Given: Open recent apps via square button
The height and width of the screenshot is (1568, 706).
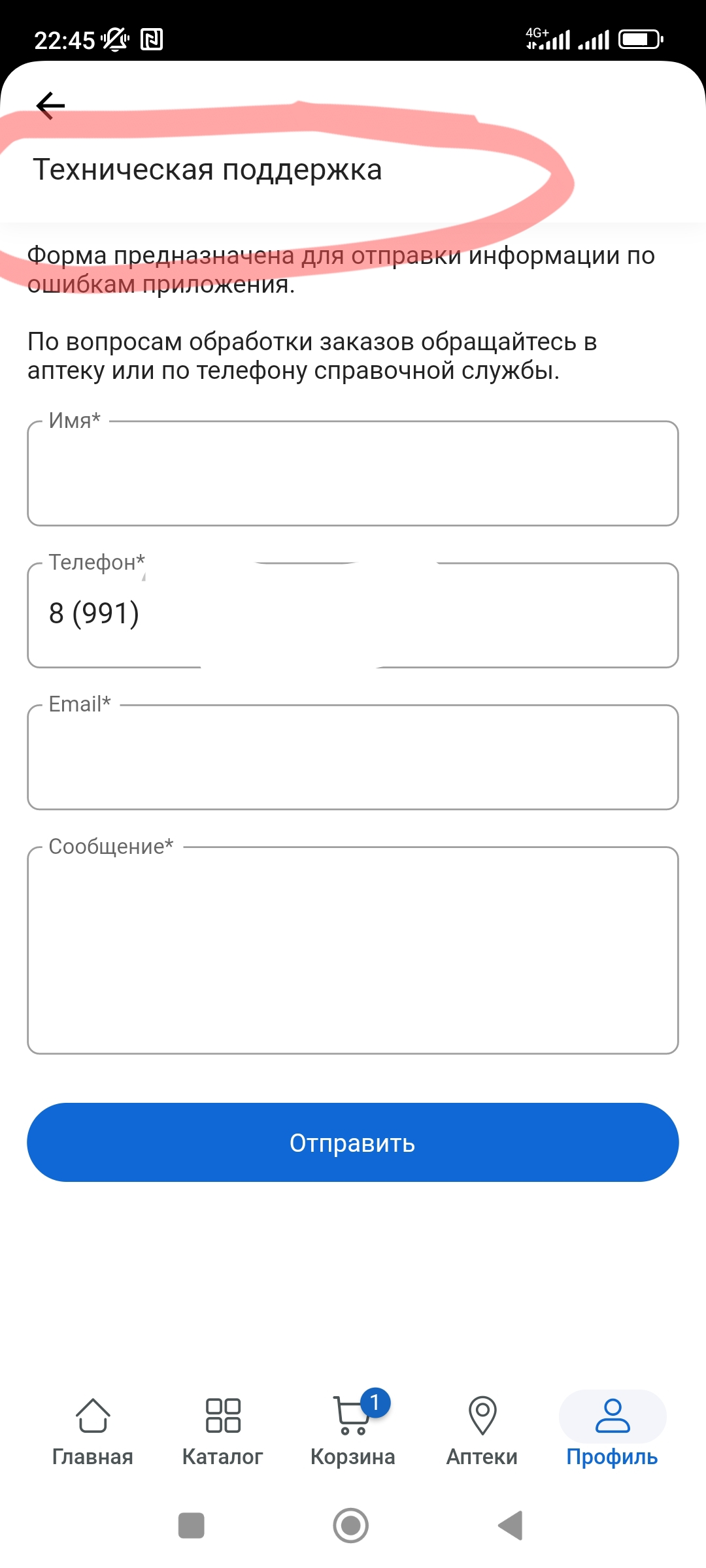Looking at the screenshot, I should [192, 1526].
